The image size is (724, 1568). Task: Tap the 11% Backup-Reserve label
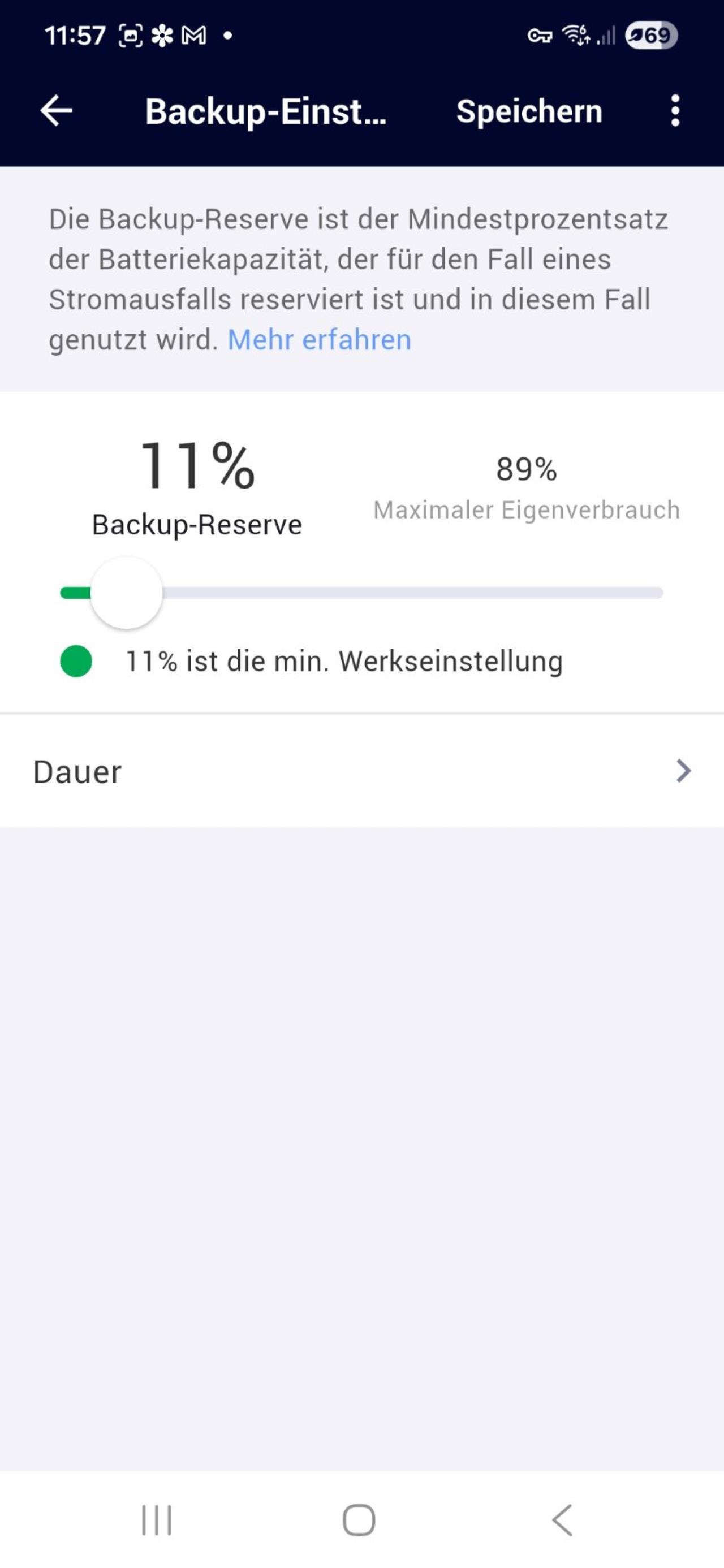pos(197,487)
